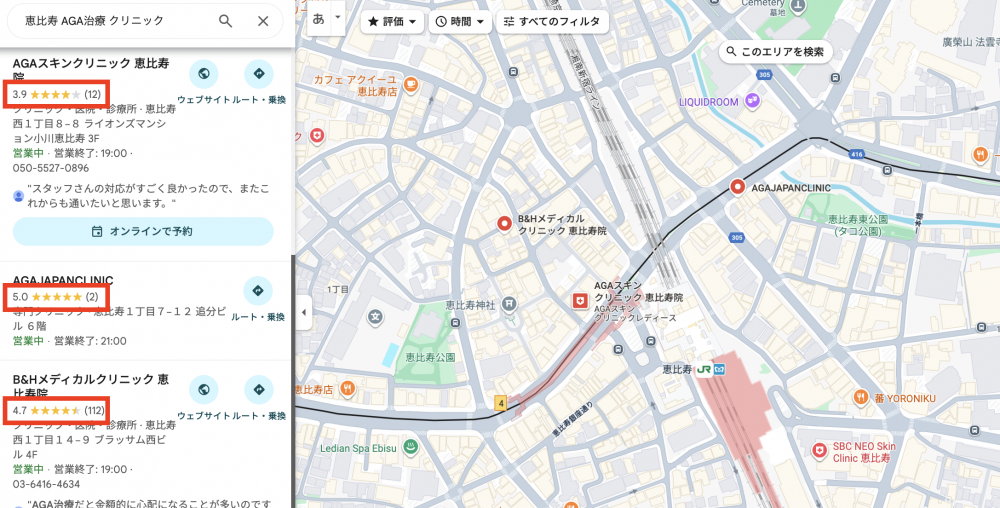
Task: Collapse the side results panel
Action: (x=304, y=313)
